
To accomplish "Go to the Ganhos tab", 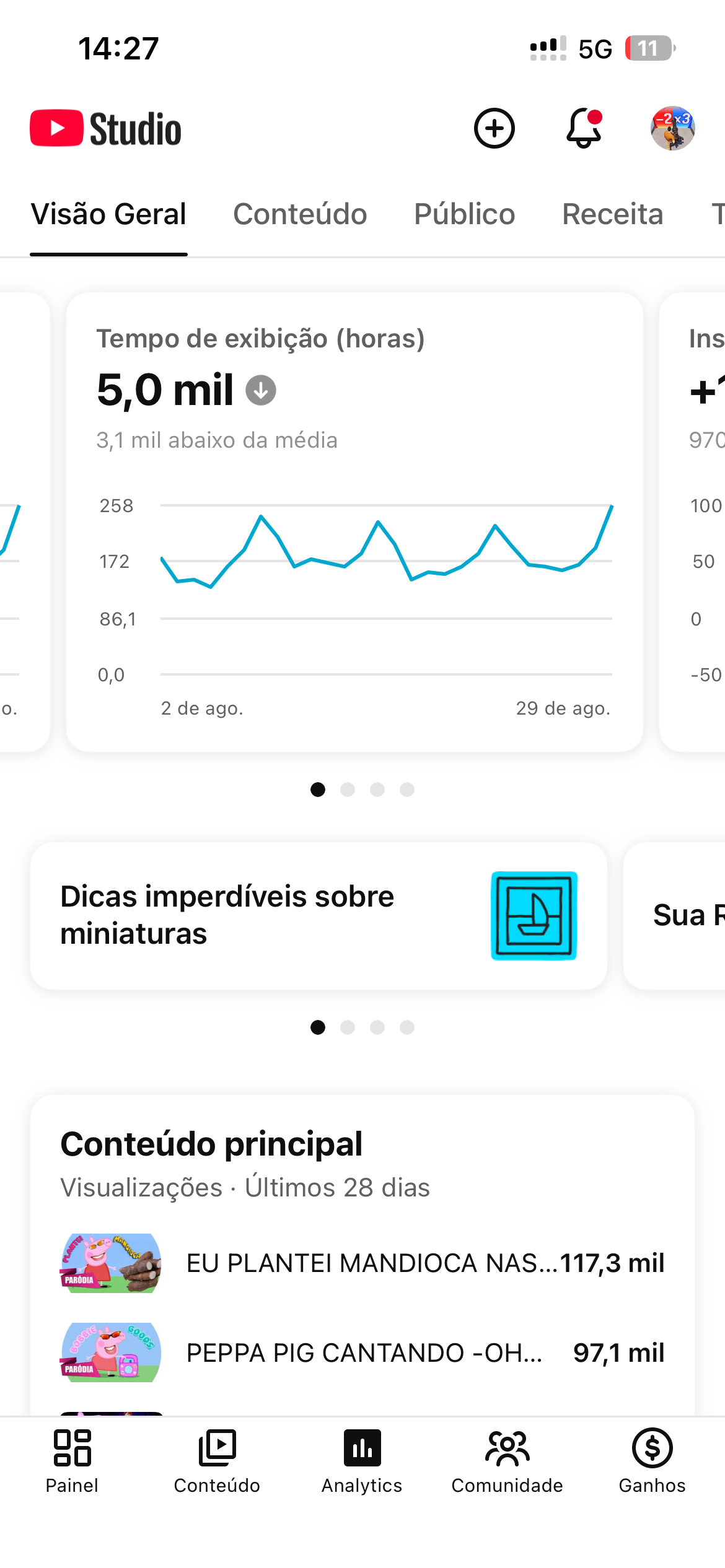I will tap(652, 1461).
